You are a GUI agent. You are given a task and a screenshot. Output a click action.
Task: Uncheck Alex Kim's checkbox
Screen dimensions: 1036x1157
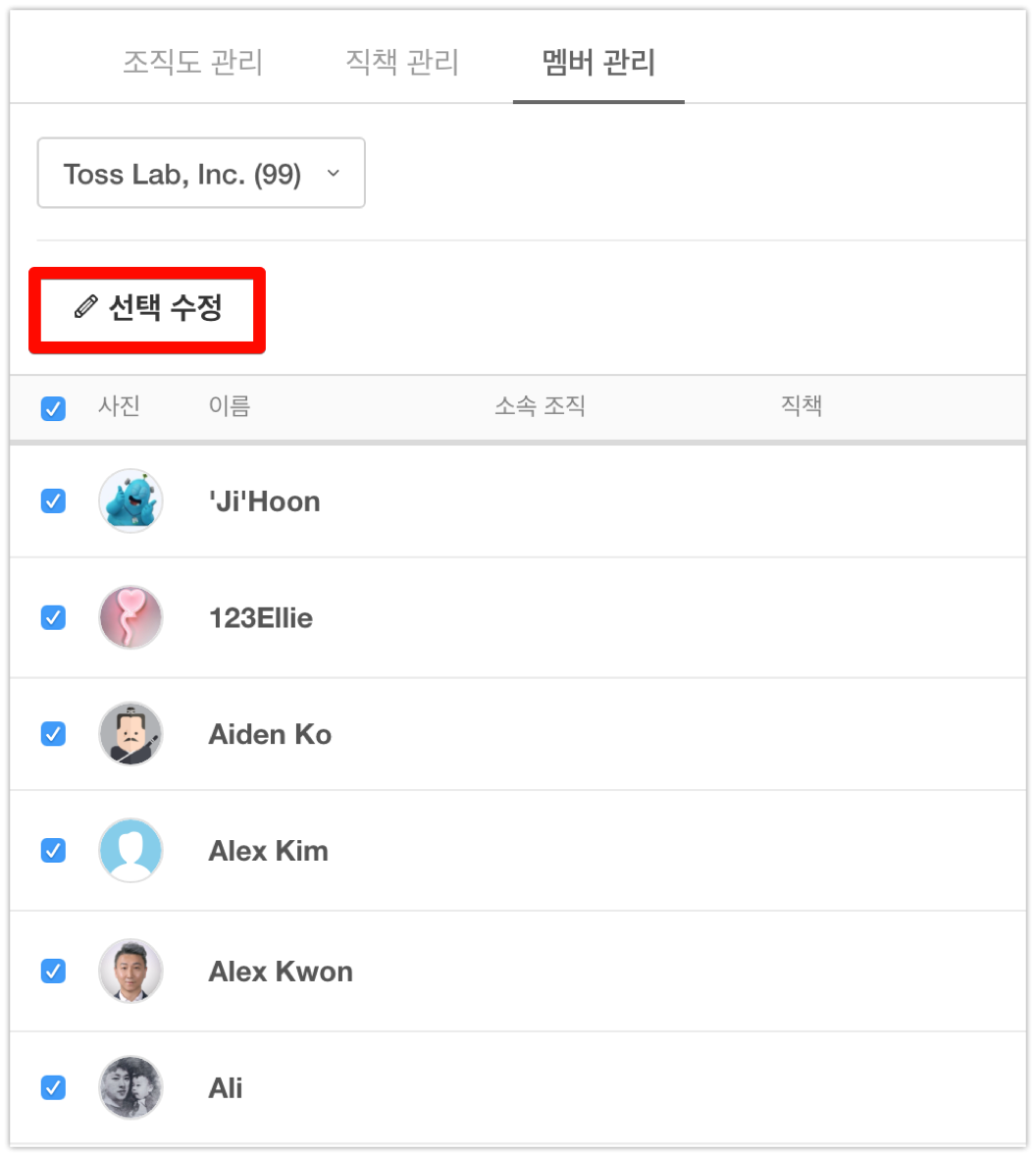[53, 851]
